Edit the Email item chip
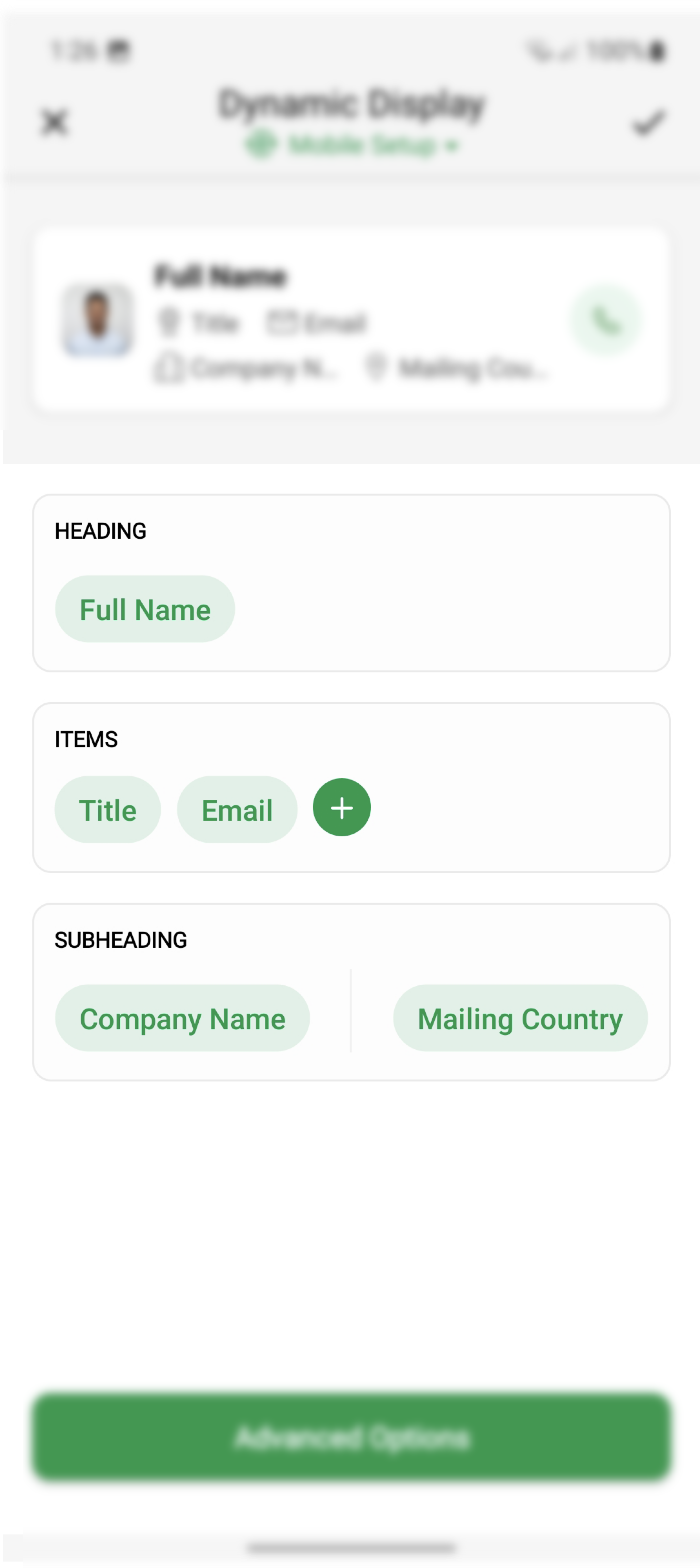Viewport: 700px width, 1568px height. (237, 810)
